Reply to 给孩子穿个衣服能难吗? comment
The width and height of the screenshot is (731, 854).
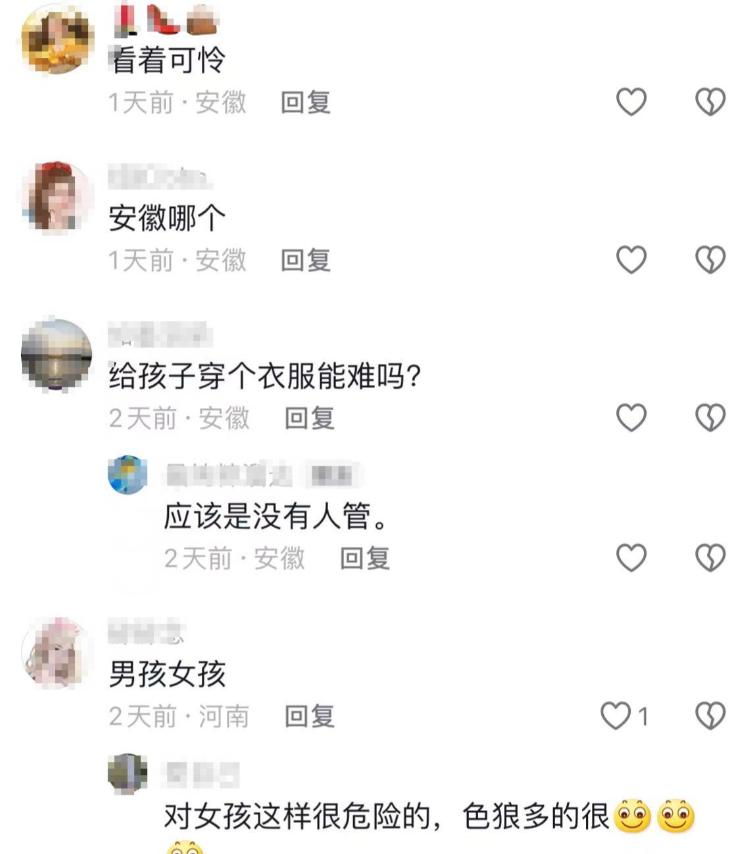tap(310, 418)
